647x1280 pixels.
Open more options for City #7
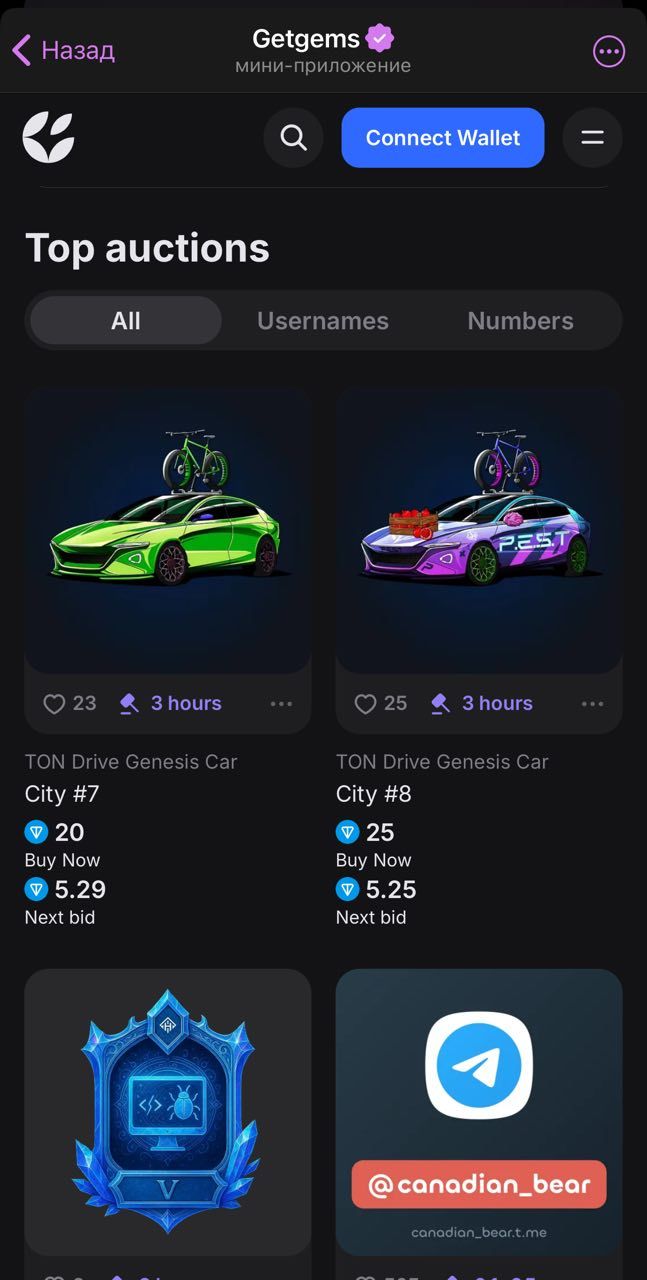(x=282, y=704)
